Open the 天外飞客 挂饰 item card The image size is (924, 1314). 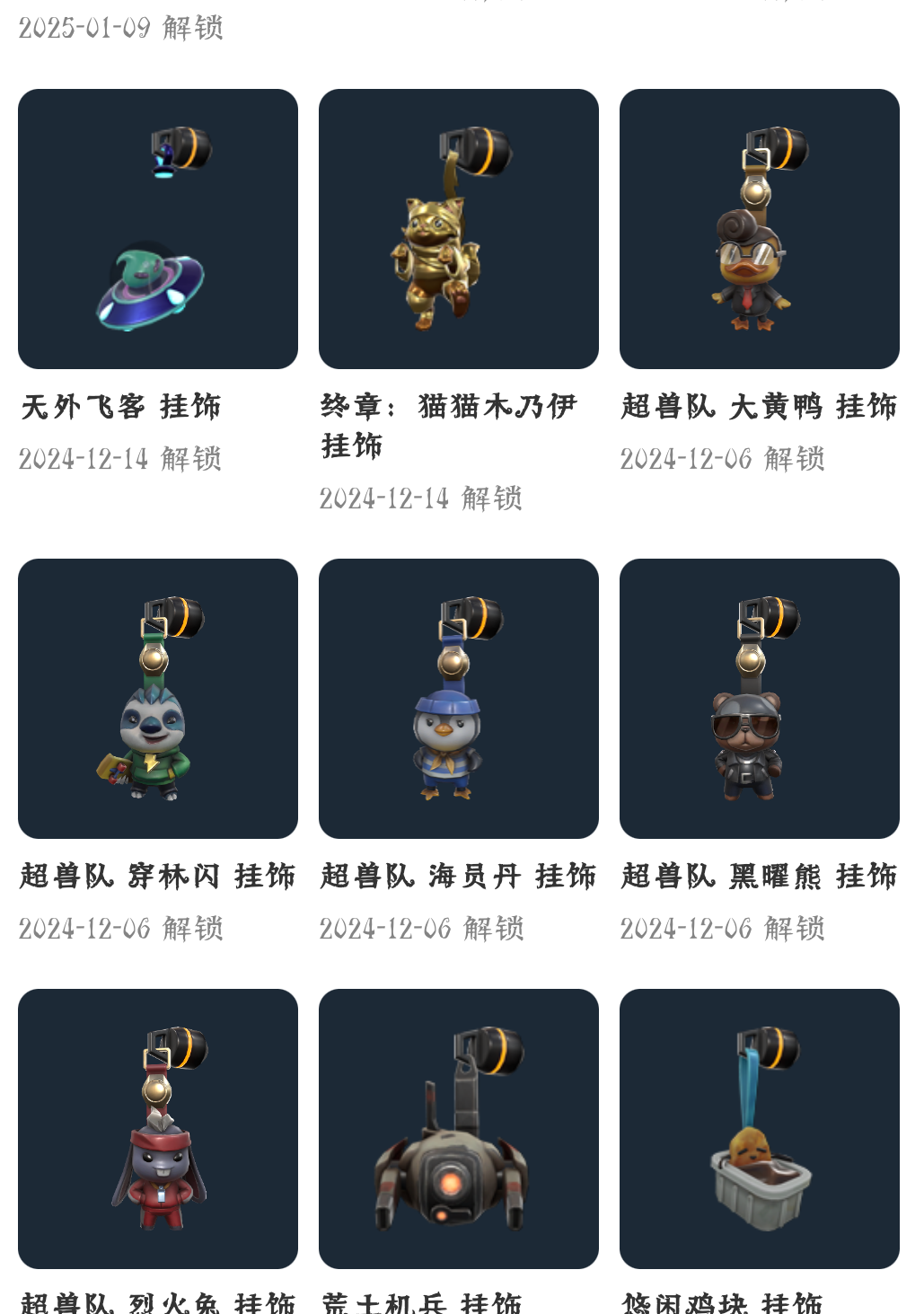(158, 229)
